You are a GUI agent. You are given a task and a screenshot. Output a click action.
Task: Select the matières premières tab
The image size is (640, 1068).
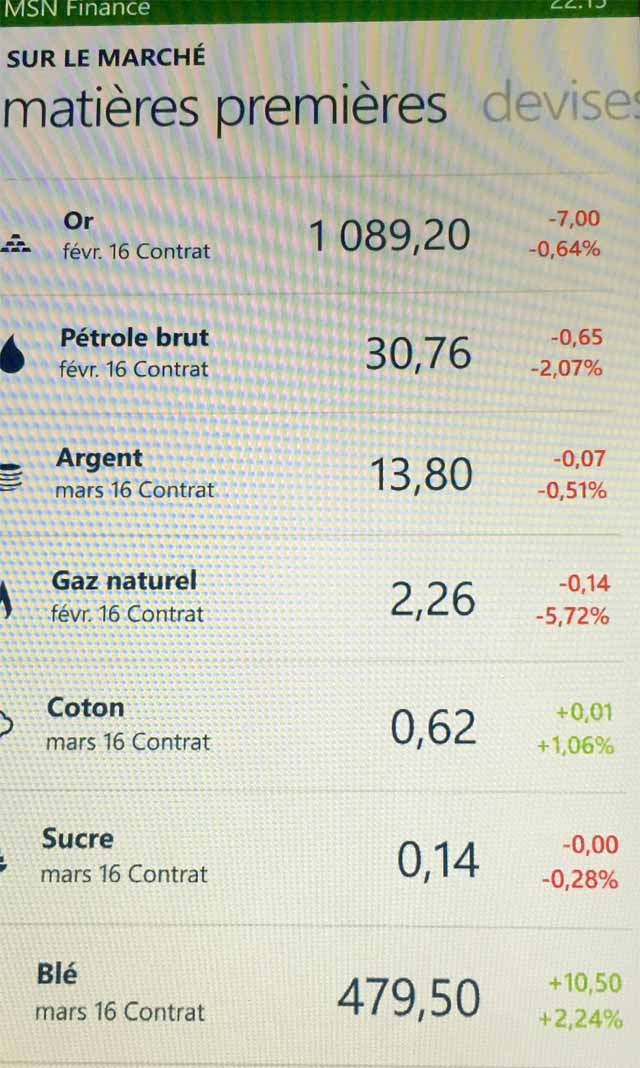tap(224, 106)
